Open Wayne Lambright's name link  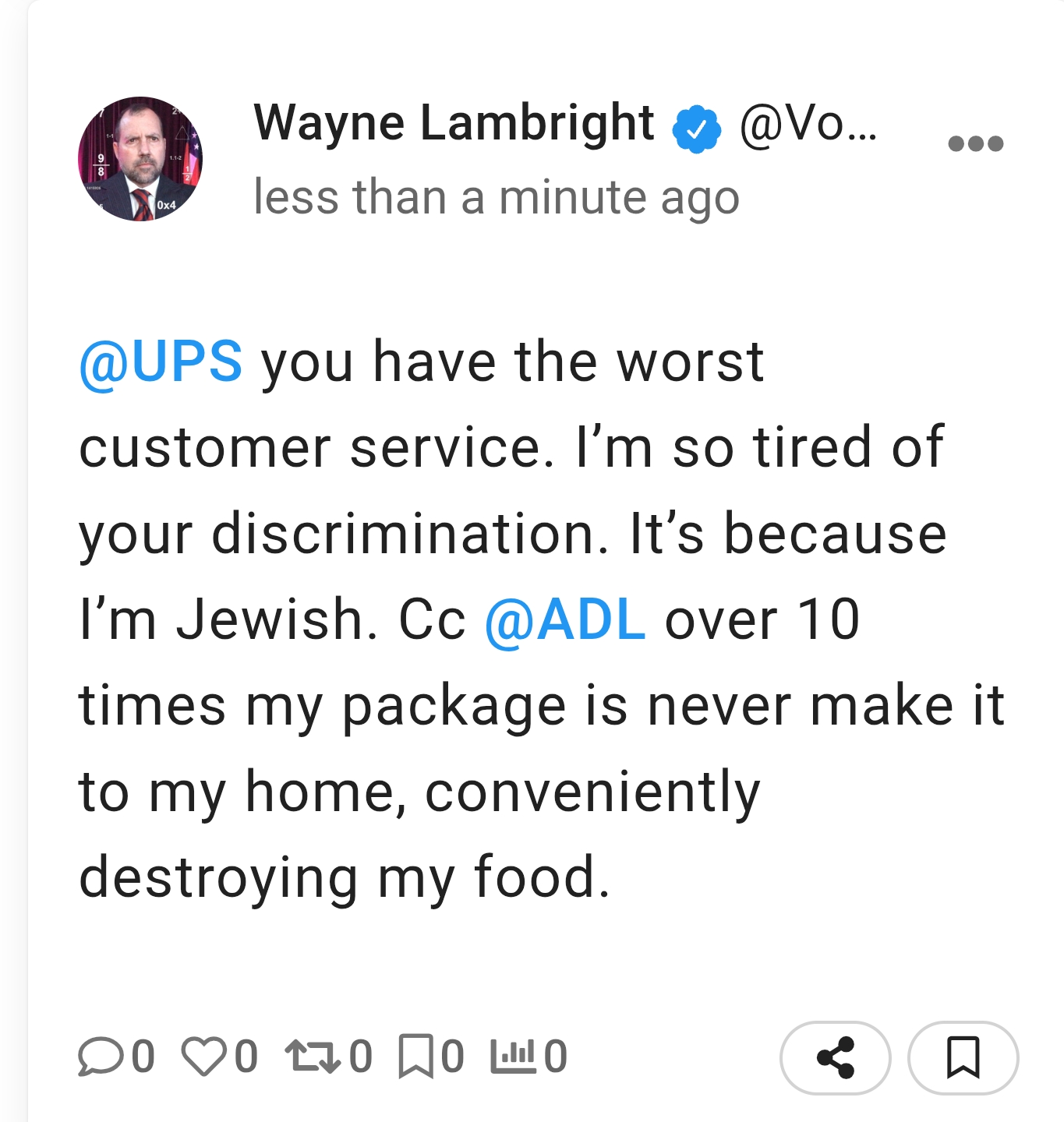click(454, 123)
